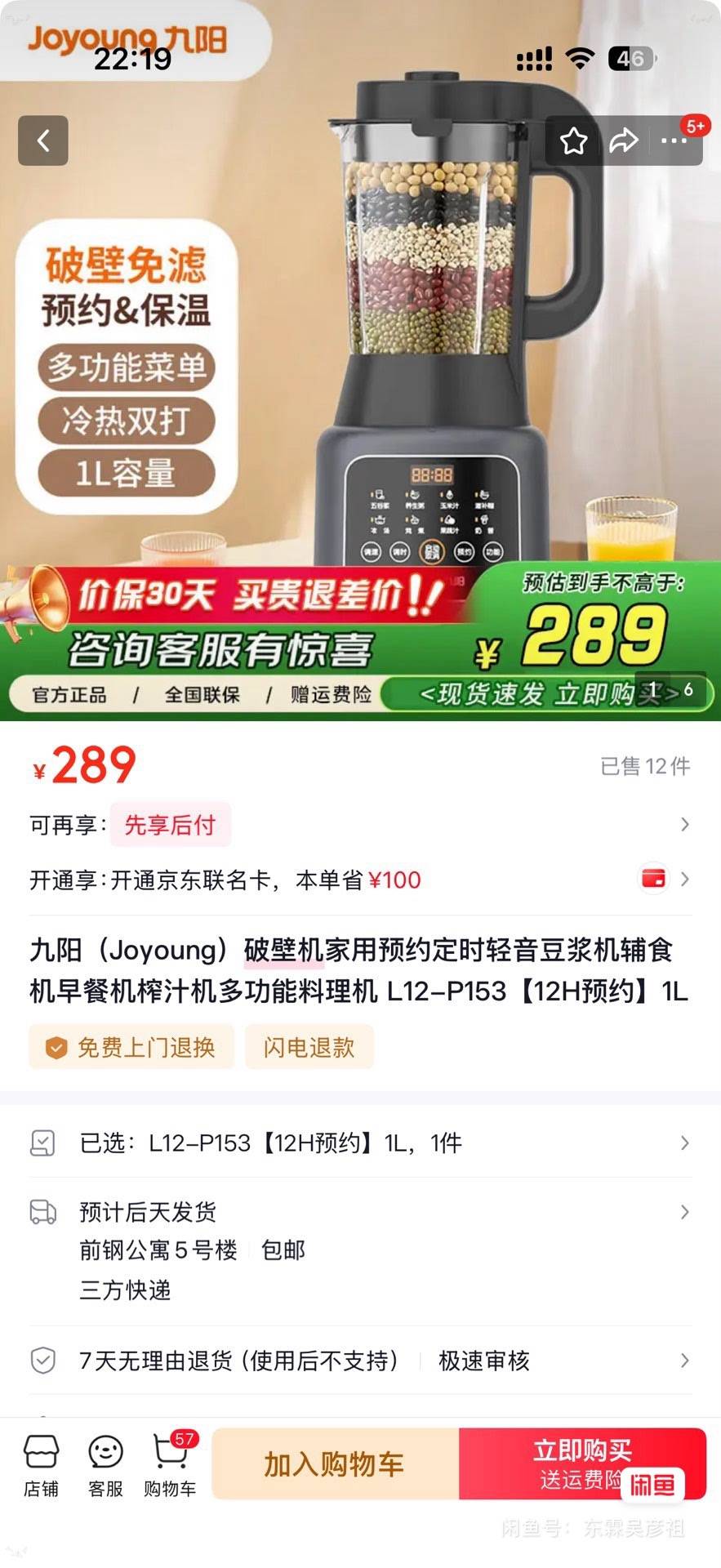View the 免费上门退换 service tag
The image size is (721, 1568).
click(132, 1047)
